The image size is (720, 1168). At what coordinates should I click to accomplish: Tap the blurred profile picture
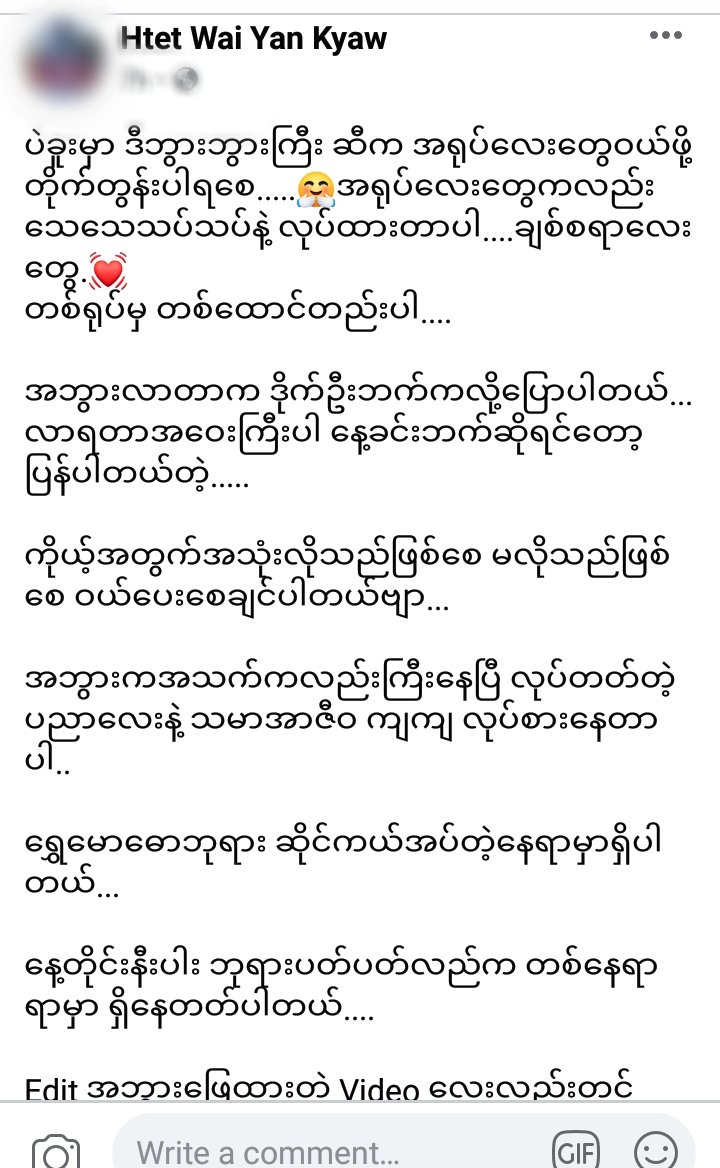point(63,63)
